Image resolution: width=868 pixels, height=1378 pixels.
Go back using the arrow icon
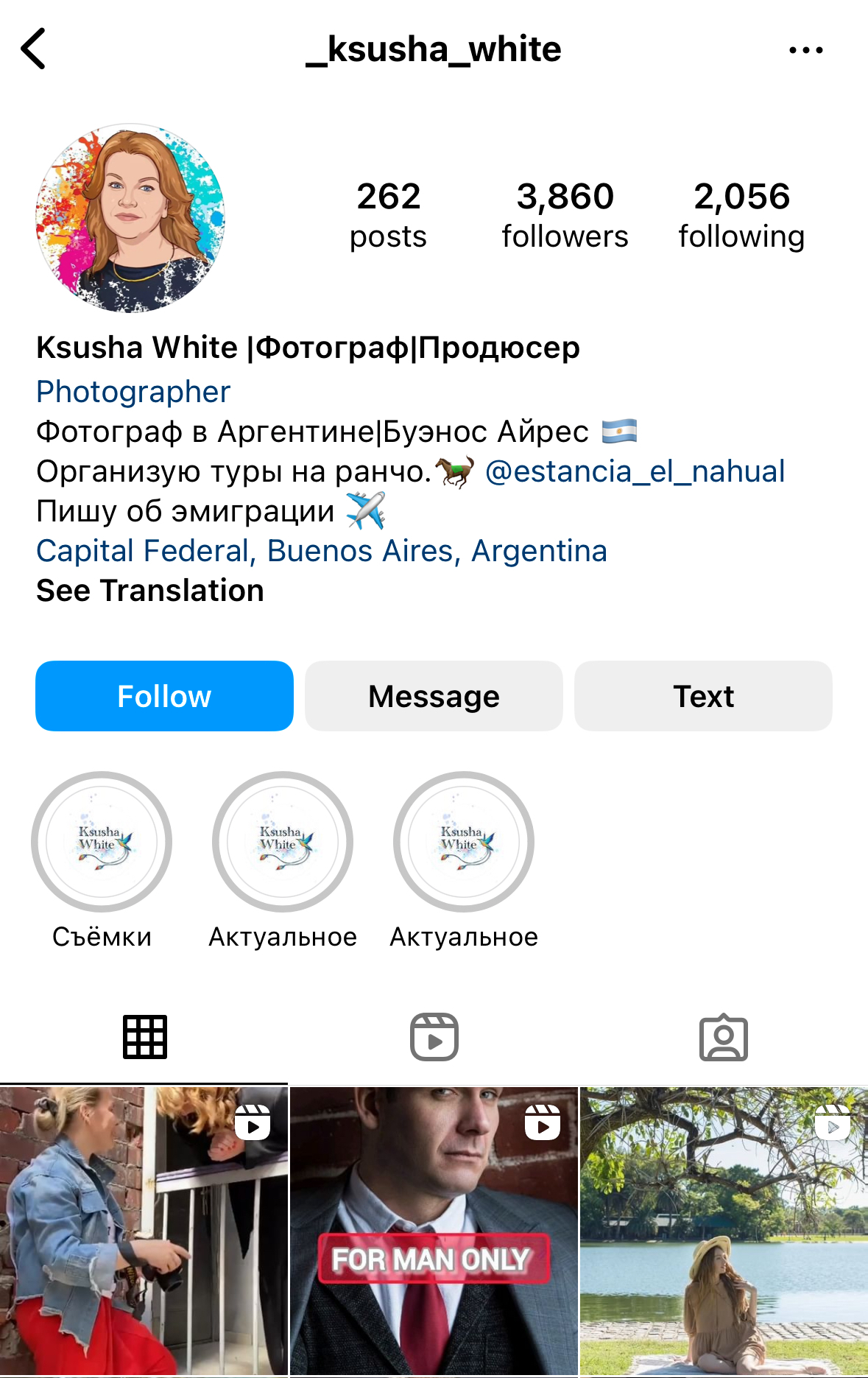click(x=34, y=49)
